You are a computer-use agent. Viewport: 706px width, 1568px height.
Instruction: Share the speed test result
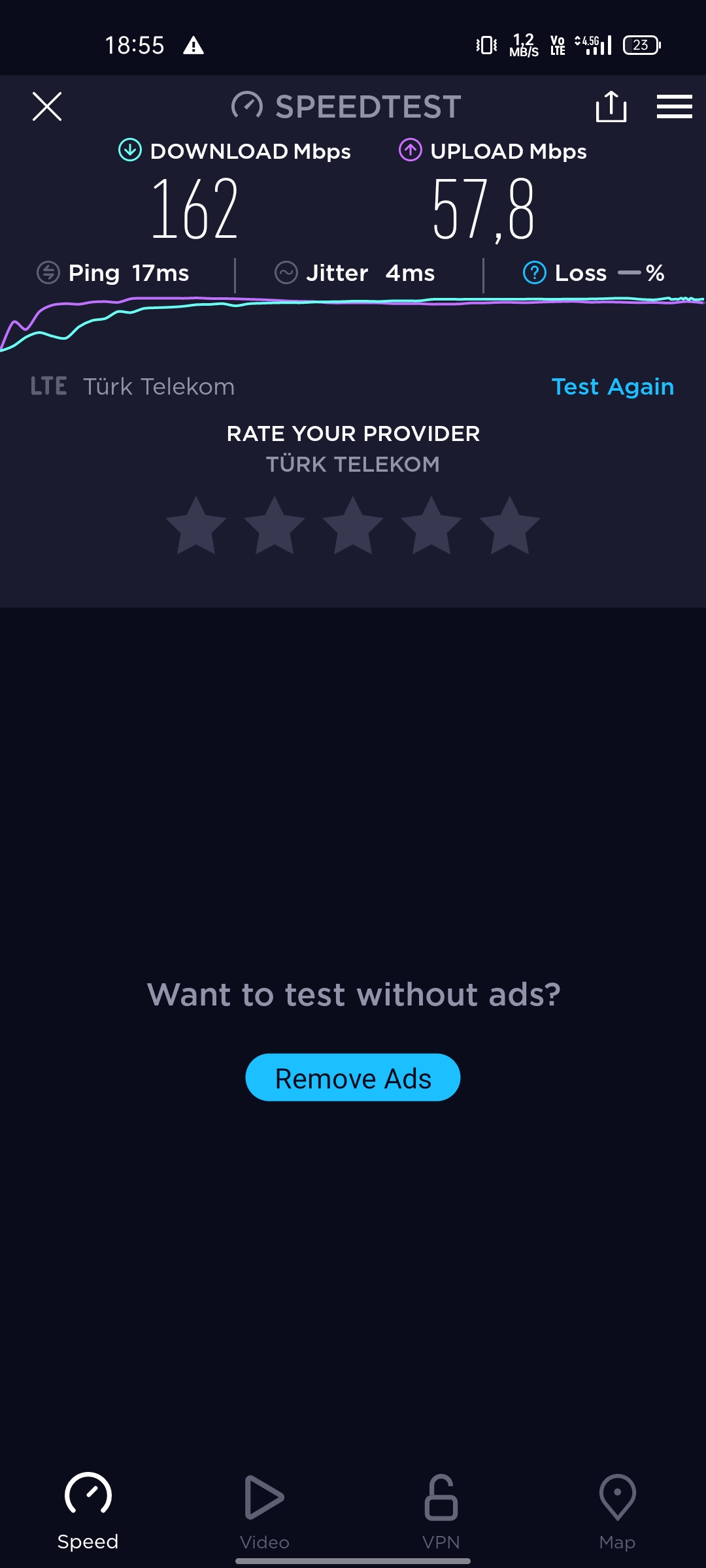pos(611,106)
